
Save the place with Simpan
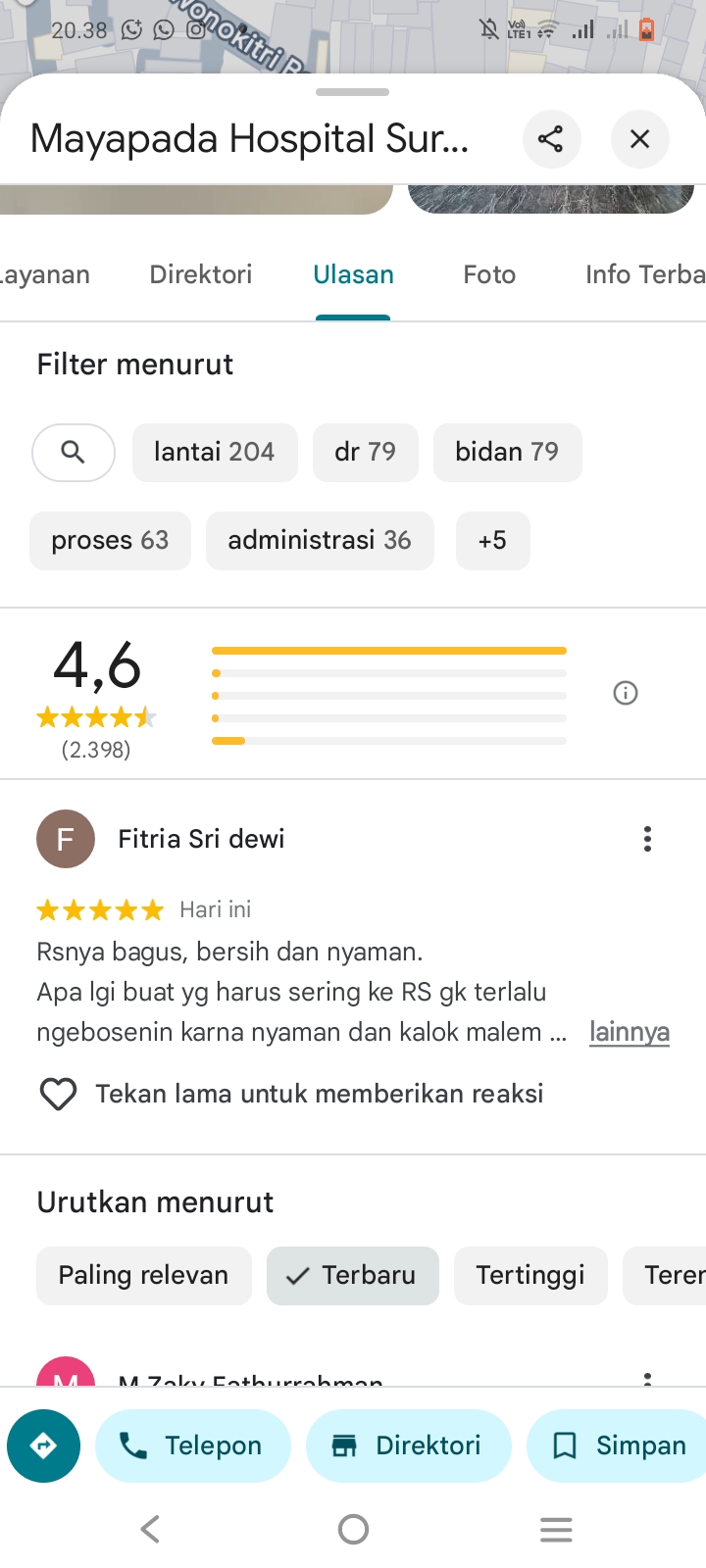[618, 1445]
